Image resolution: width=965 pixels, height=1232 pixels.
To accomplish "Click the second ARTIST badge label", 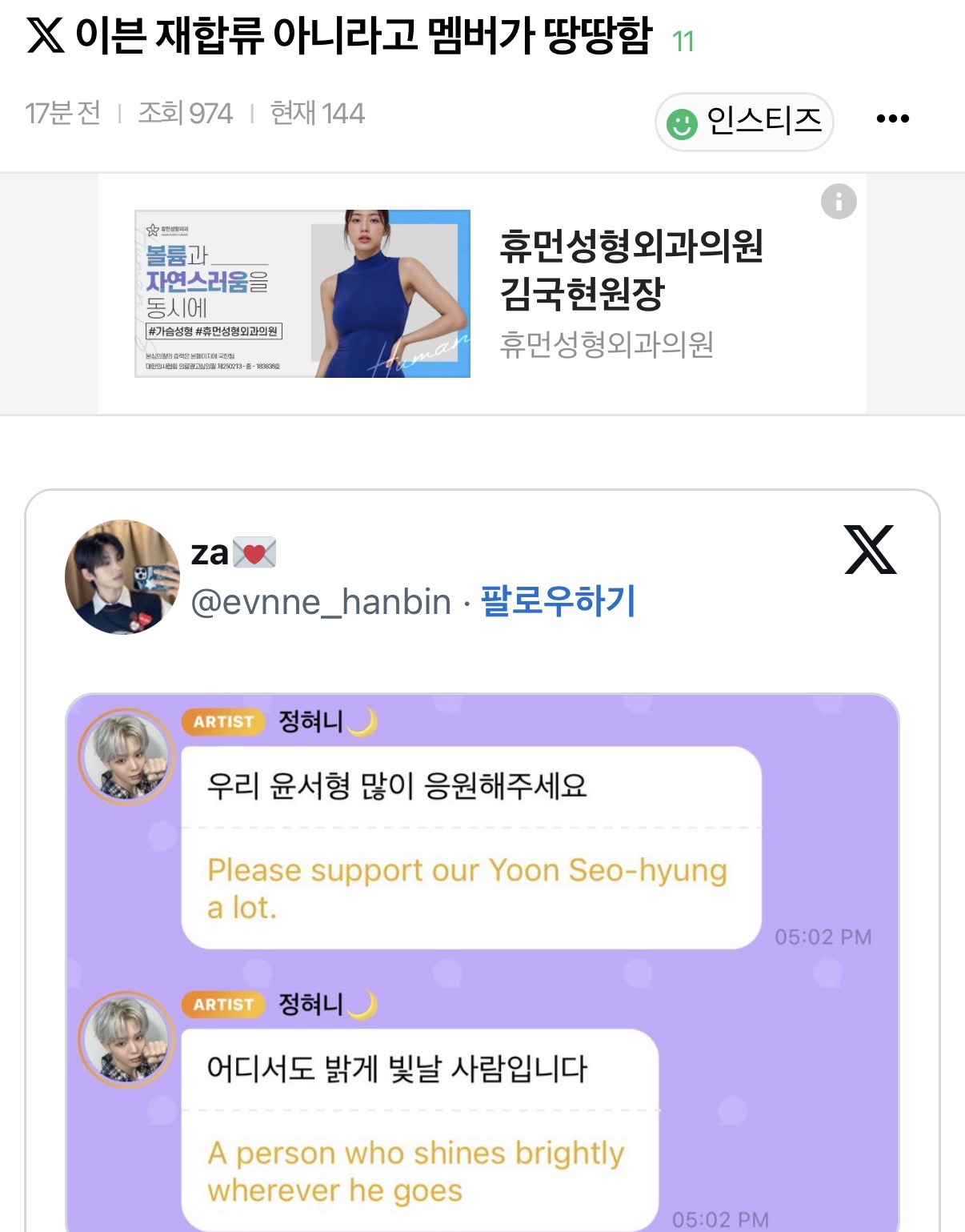I will (x=222, y=1005).
